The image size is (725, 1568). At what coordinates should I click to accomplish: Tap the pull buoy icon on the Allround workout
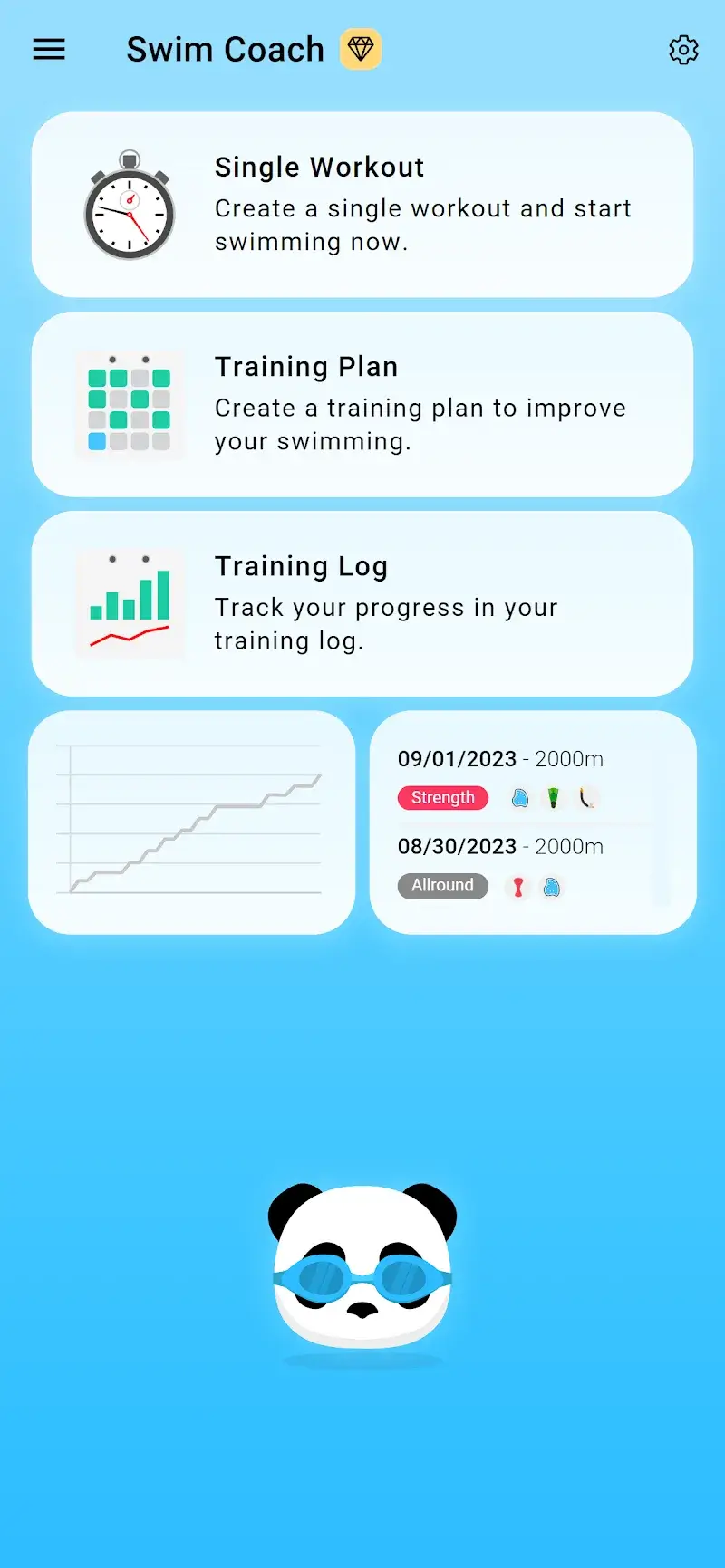(517, 887)
